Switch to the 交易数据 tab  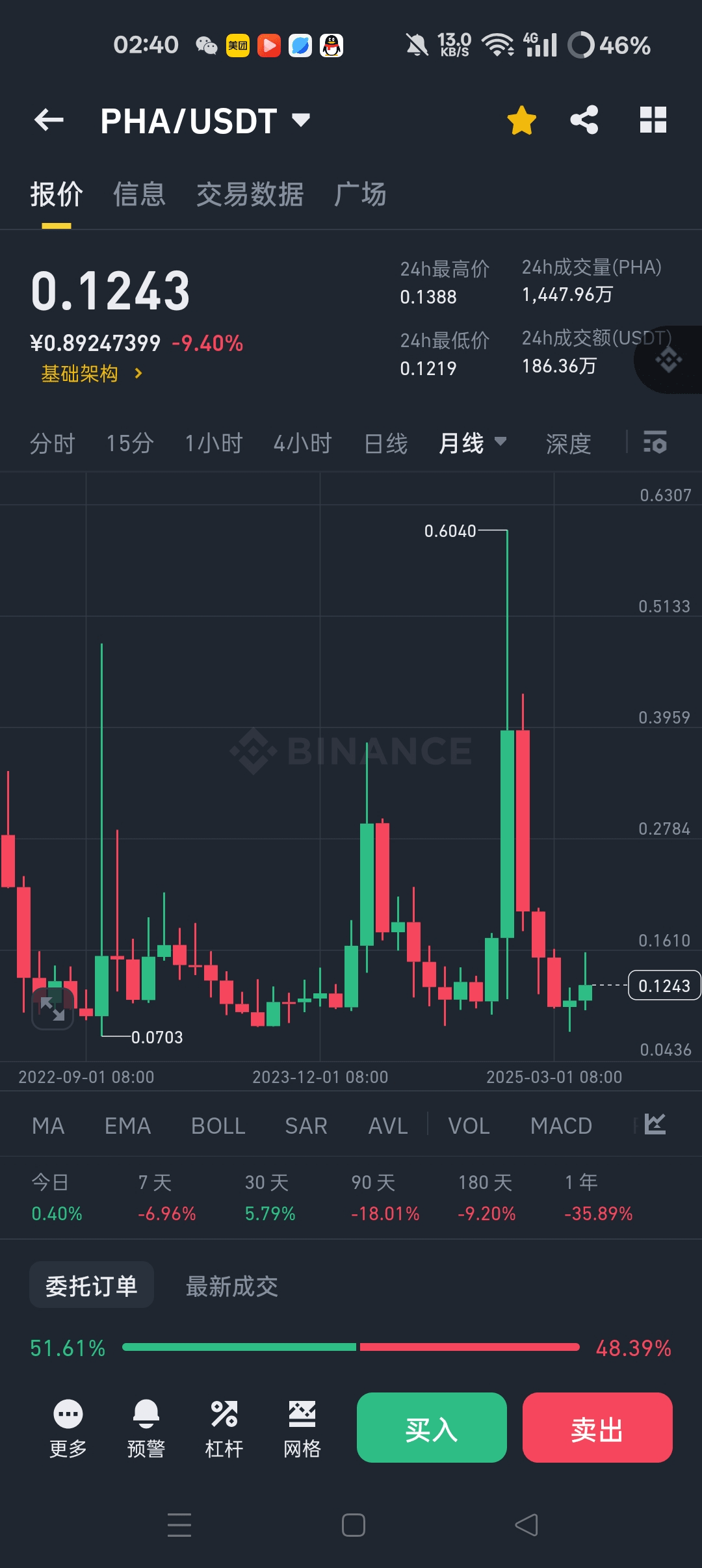coord(250,194)
